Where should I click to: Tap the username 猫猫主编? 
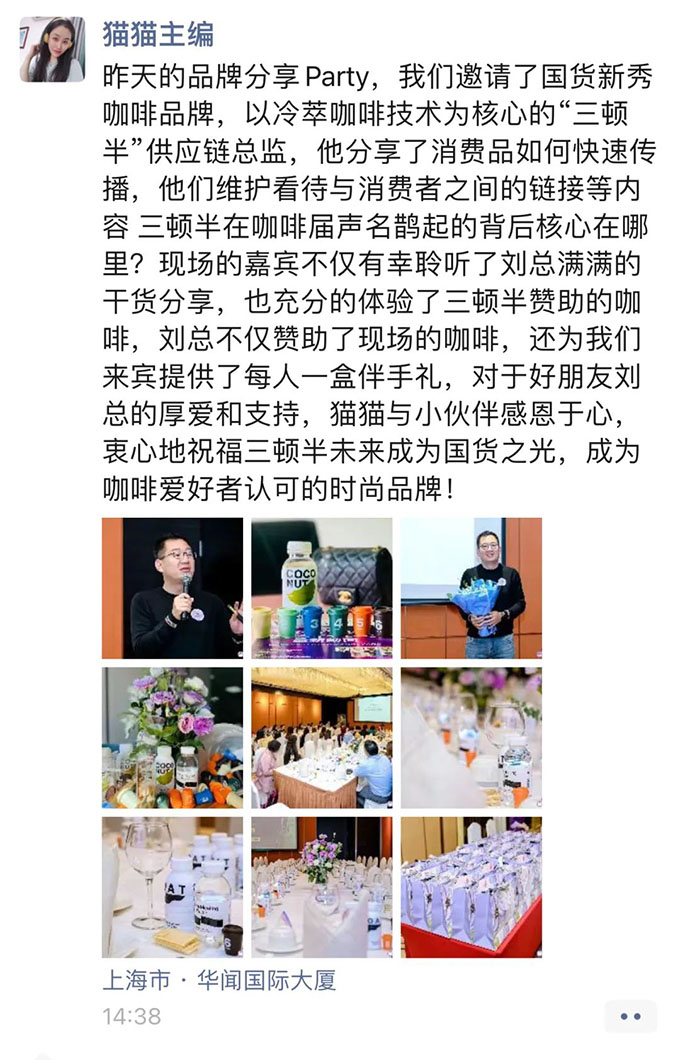158,34
